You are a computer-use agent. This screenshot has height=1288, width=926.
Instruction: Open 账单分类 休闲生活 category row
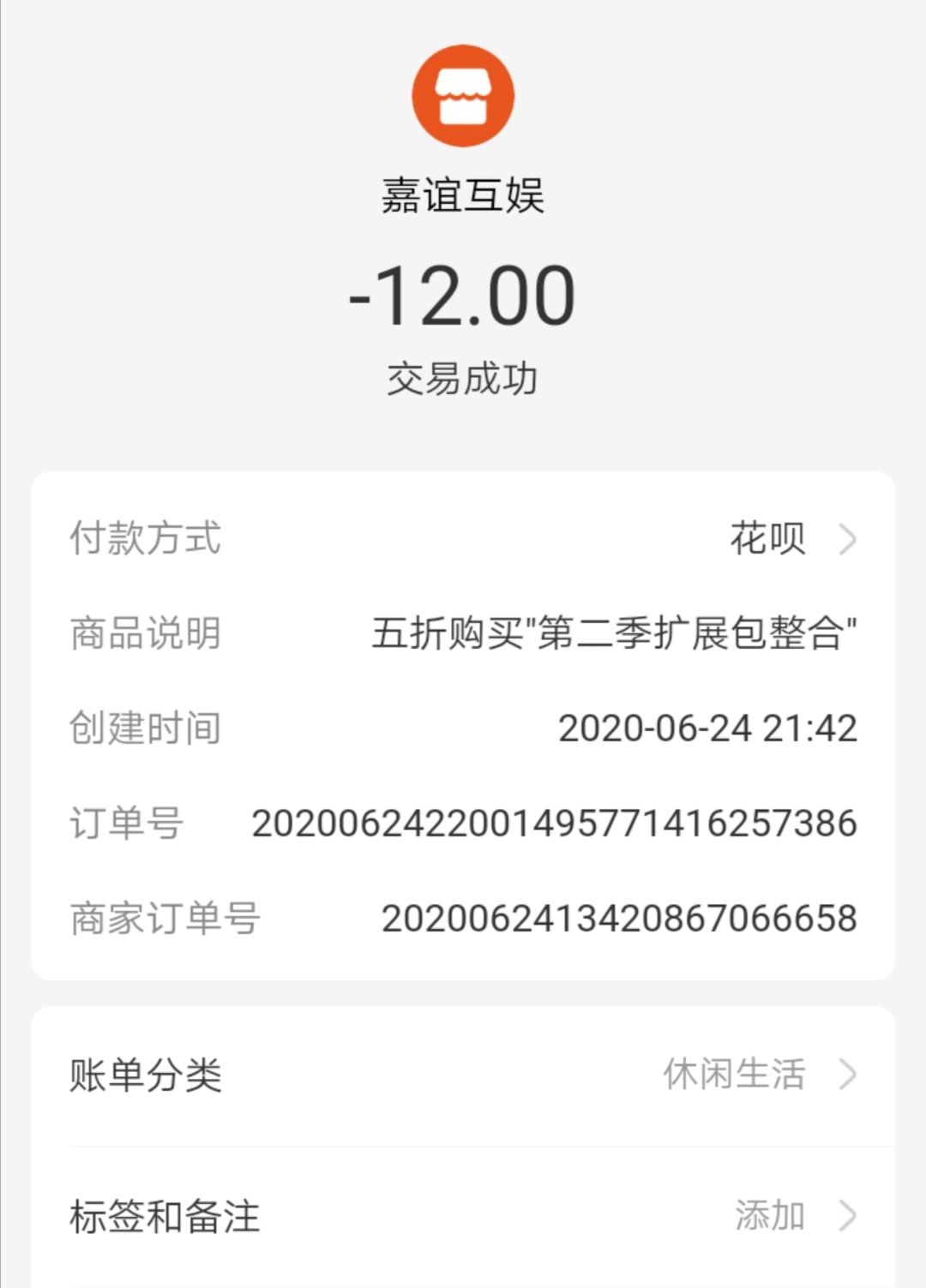463,1075
